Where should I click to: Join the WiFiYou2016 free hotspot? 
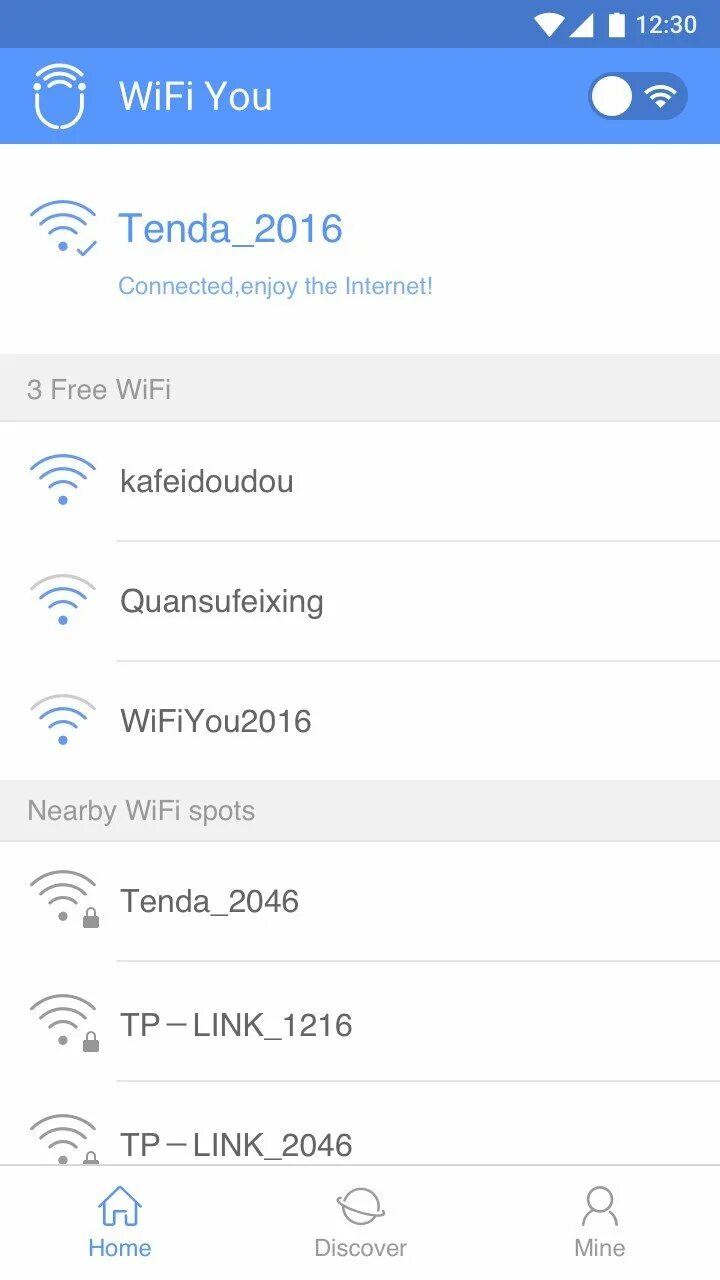[x=360, y=721]
